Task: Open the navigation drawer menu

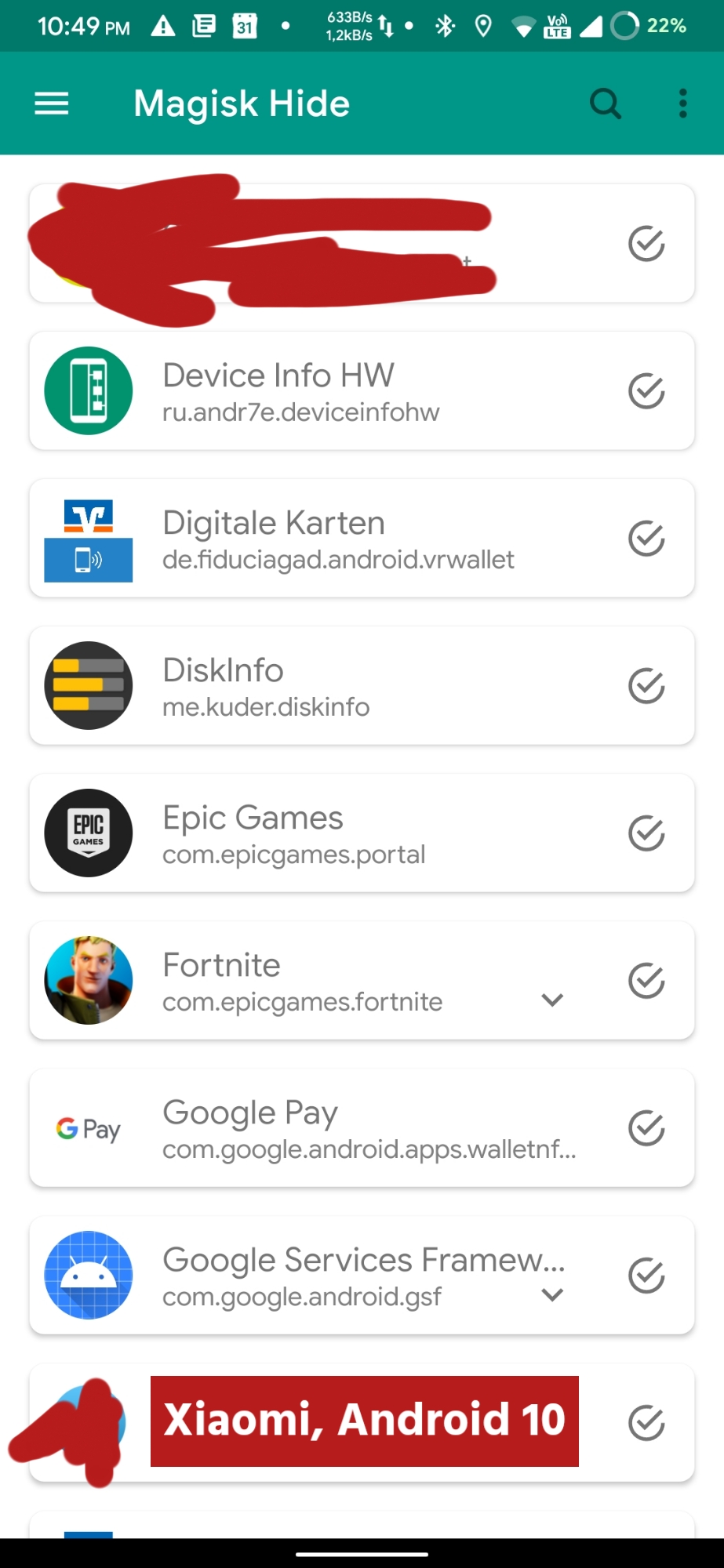Action: point(52,103)
